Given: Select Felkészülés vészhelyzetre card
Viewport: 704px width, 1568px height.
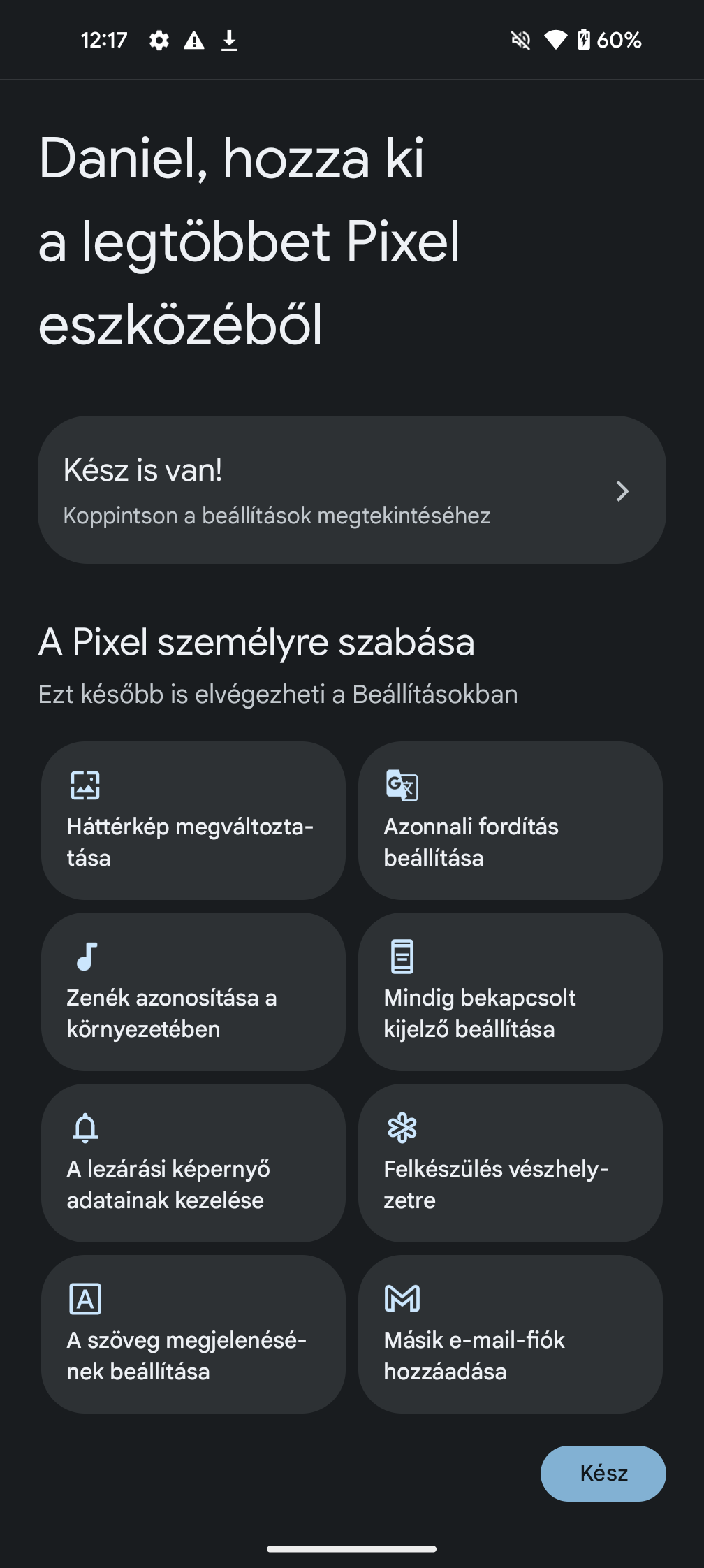Looking at the screenshot, I should tap(511, 1163).
